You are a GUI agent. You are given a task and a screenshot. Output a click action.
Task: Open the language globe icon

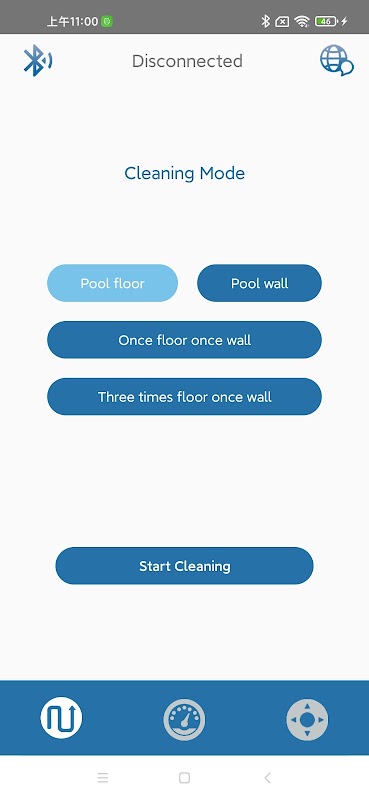336,61
